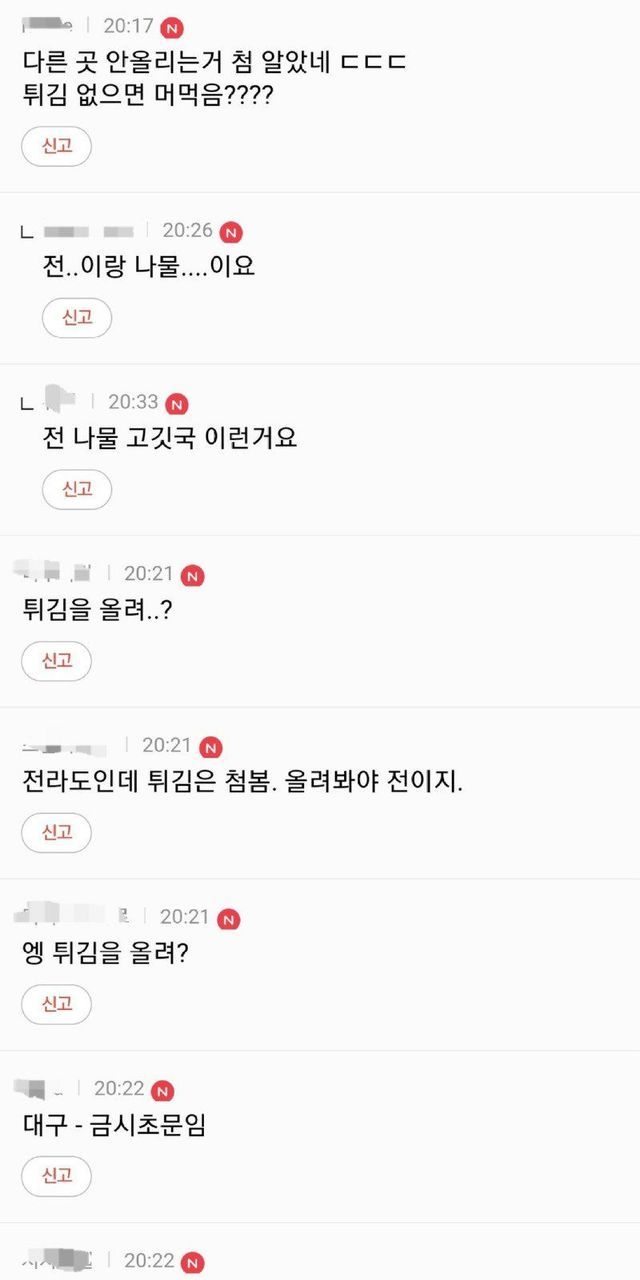
Task: Report the 전라도인데 튀김은 첨봄 comment
Action: [x=56, y=833]
